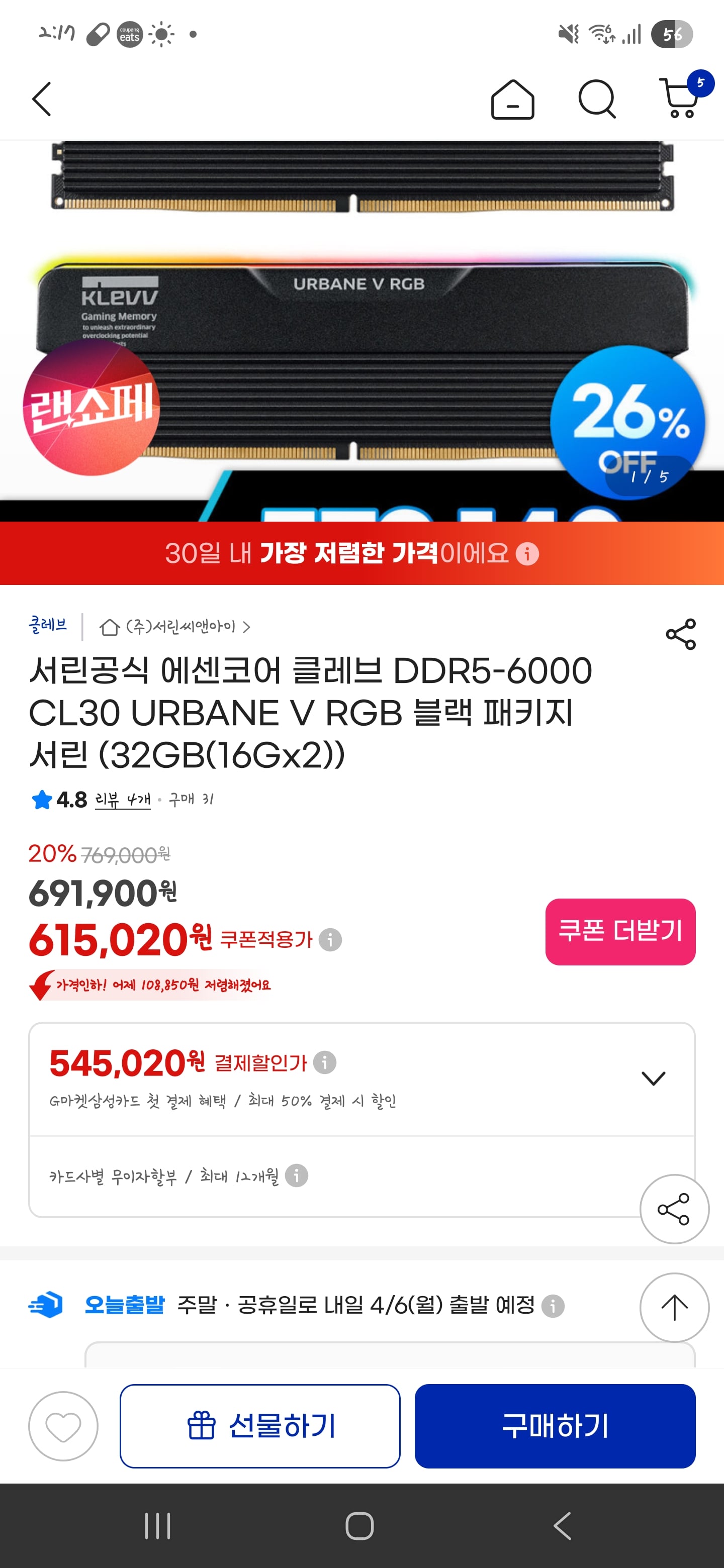Open search from the header magnifier
Viewport: 724px width, 1568px height.
597,99
